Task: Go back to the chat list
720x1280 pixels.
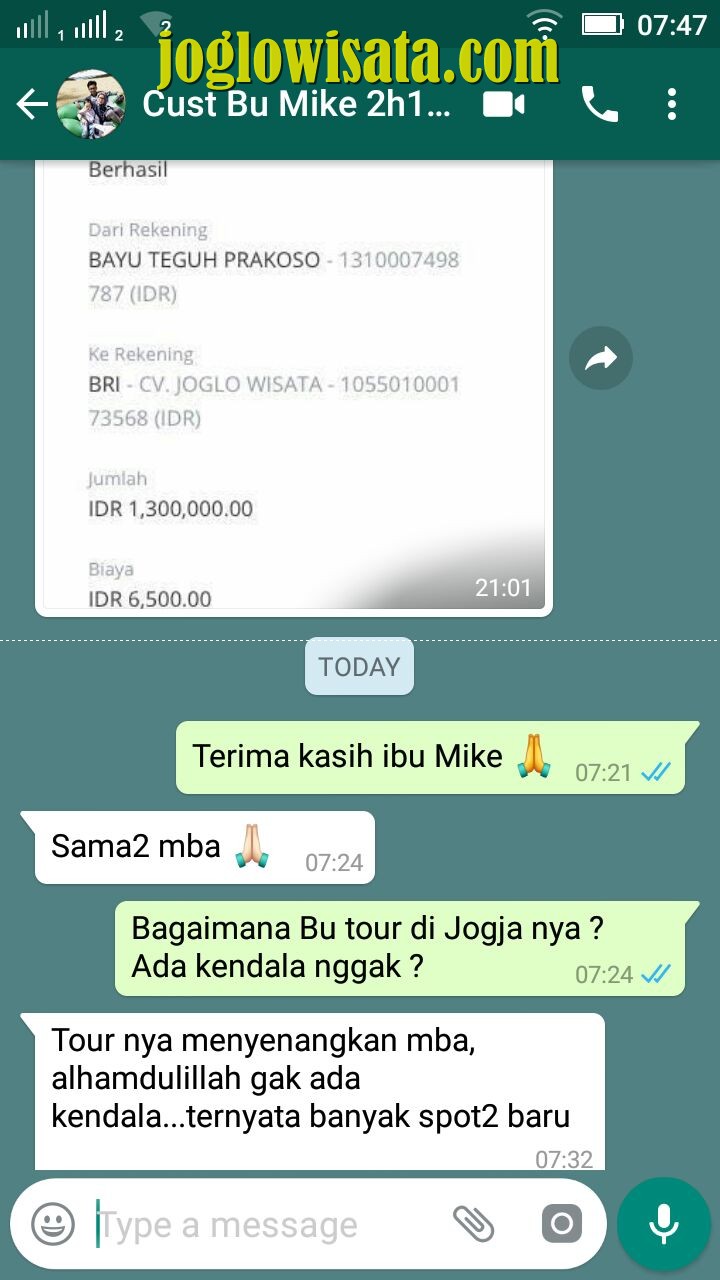Action: point(32,104)
